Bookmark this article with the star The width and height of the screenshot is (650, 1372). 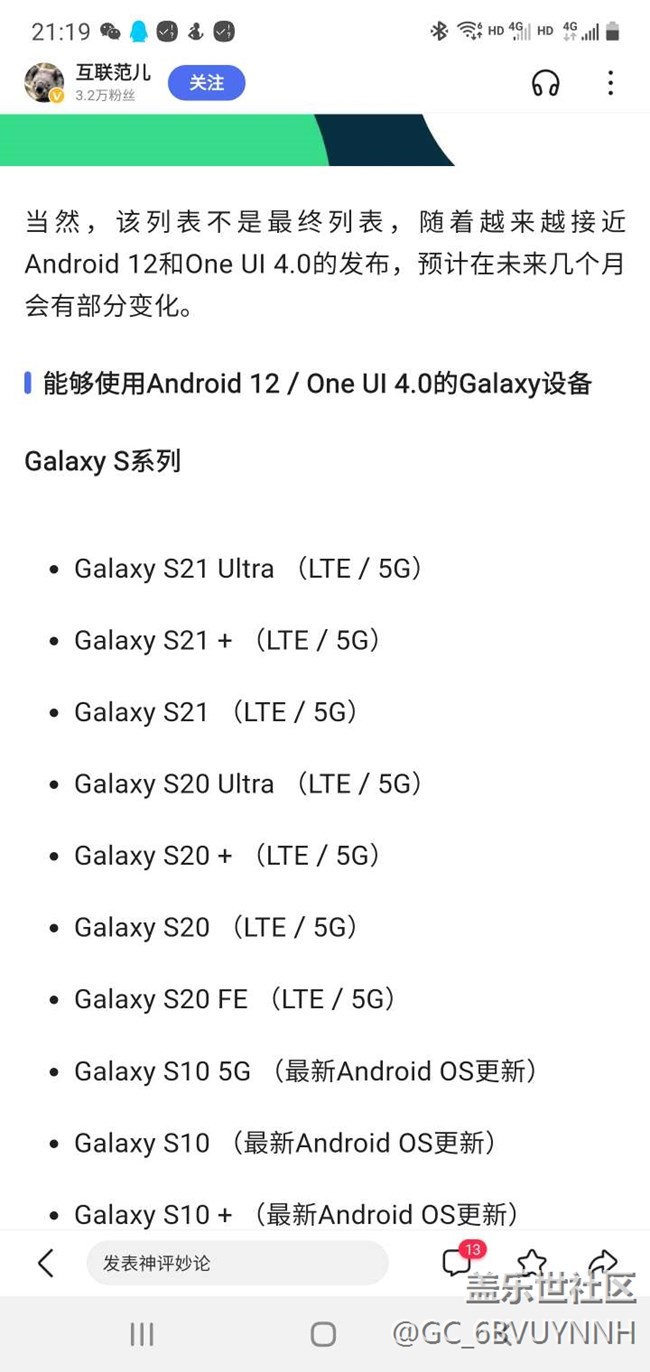coord(531,1262)
